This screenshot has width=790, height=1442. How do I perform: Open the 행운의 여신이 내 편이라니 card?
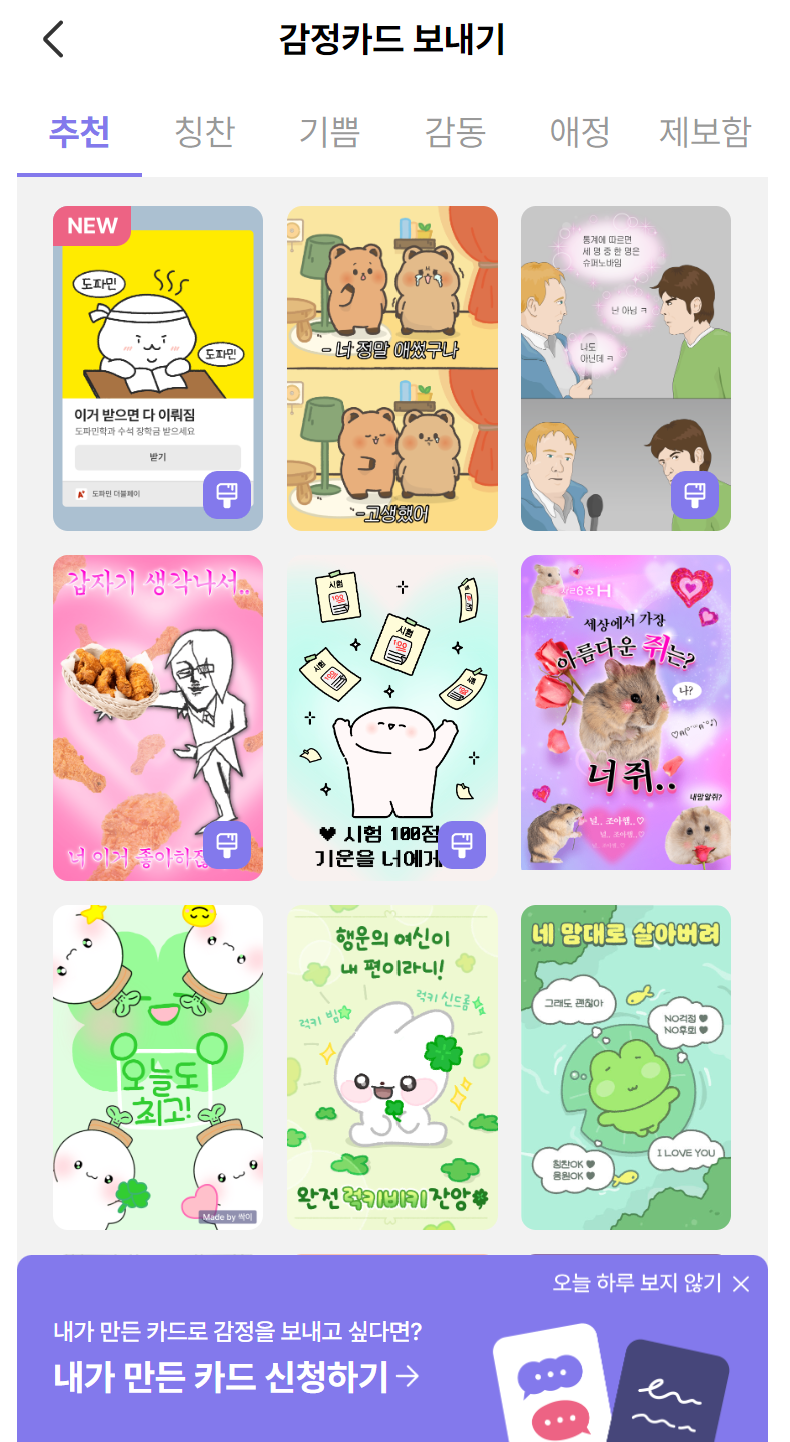click(392, 1066)
